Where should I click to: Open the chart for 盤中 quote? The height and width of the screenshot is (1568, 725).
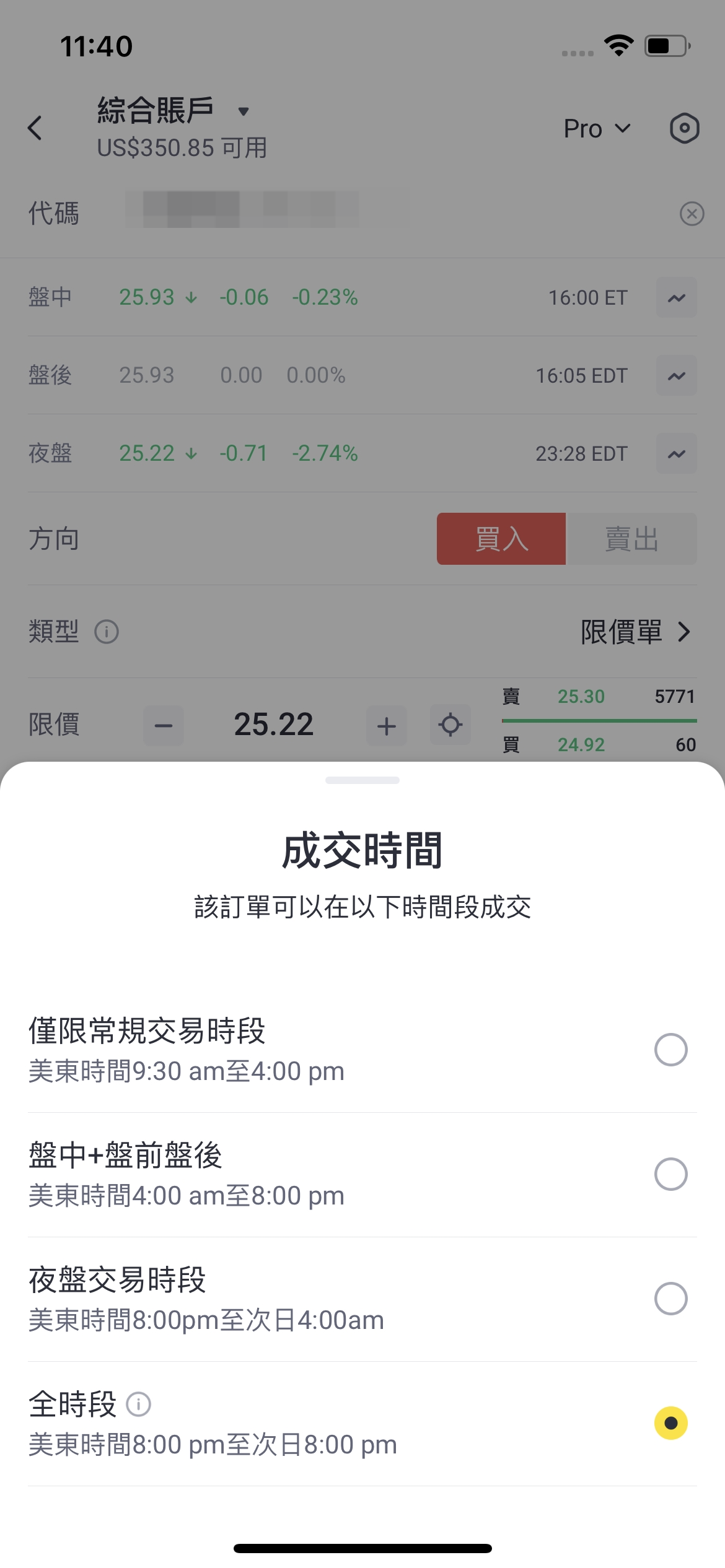click(677, 298)
